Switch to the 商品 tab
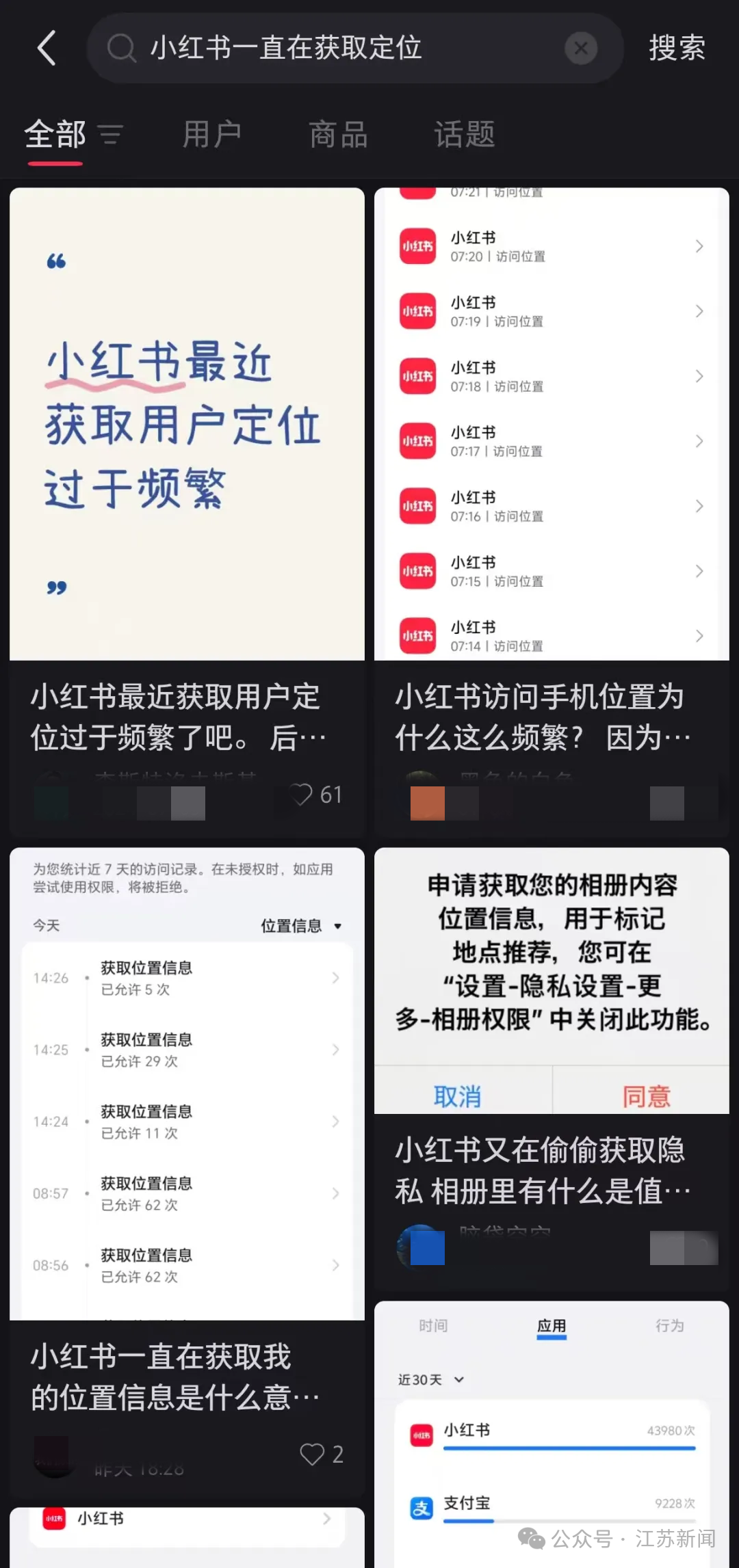Image resolution: width=739 pixels, height=1568 pixels. pyautogui.click(x=339, y=134)
